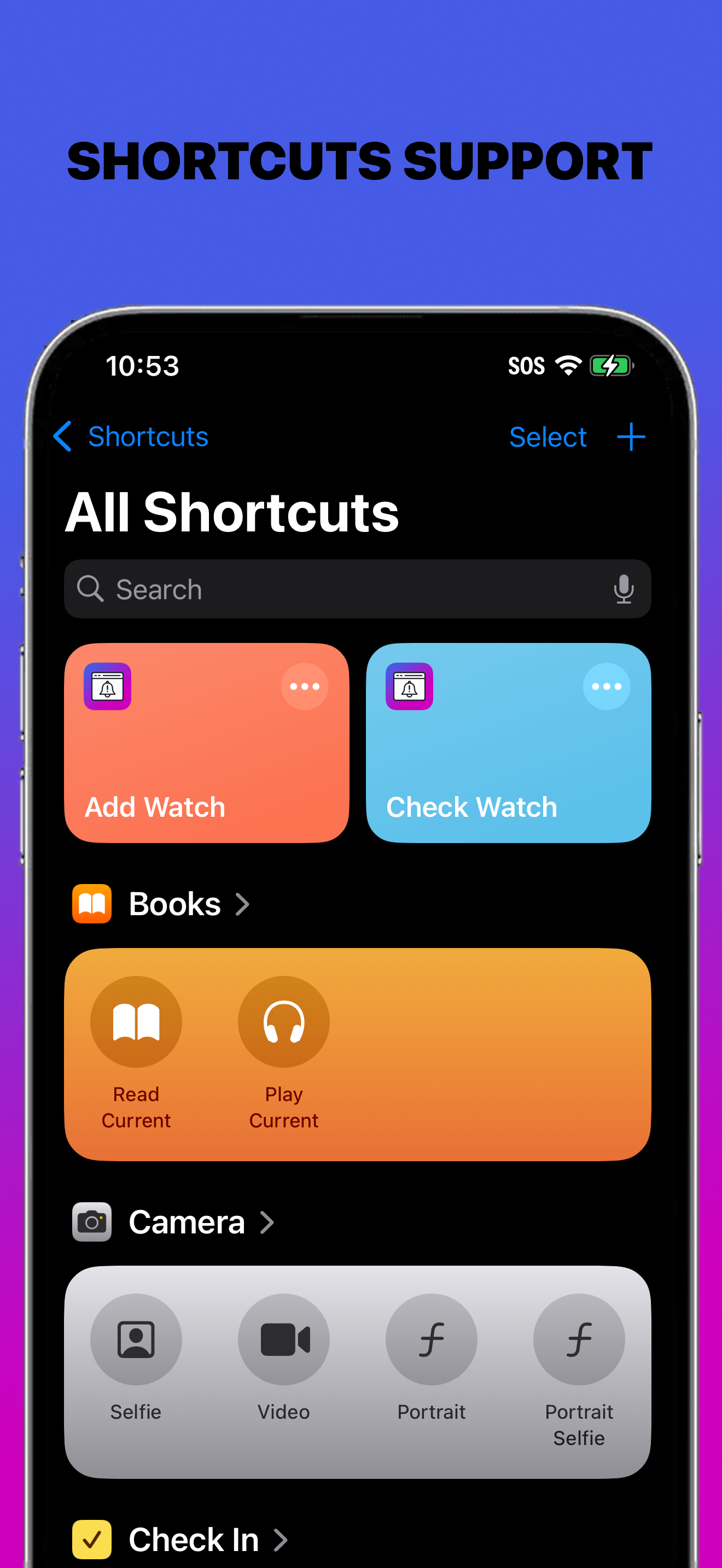Expand the Check In section
The image size is (722, 1568).
282,1540
